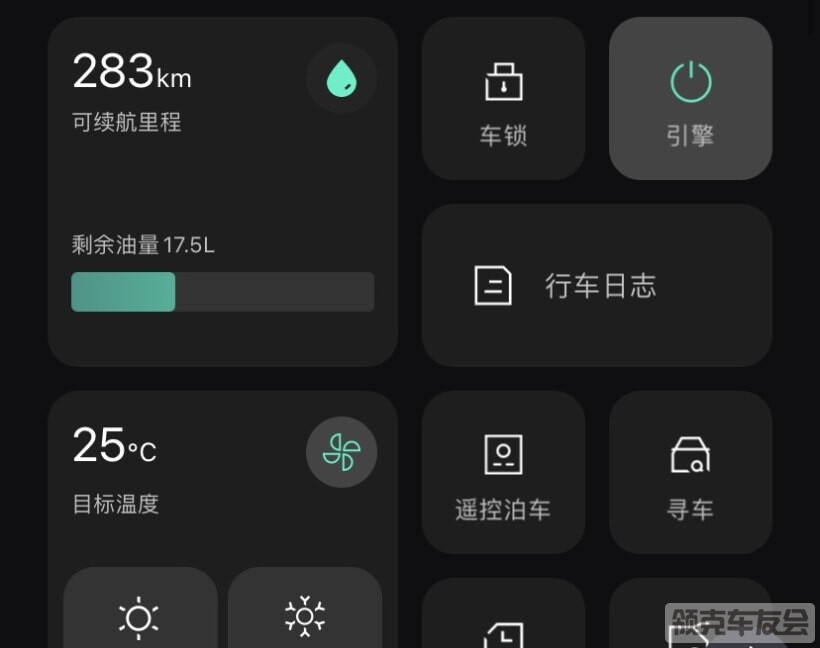The width and height of the screenshot is (820, 648).
Task: Toggle the 引擎 engine power button
Action: (x=690, y=98)
